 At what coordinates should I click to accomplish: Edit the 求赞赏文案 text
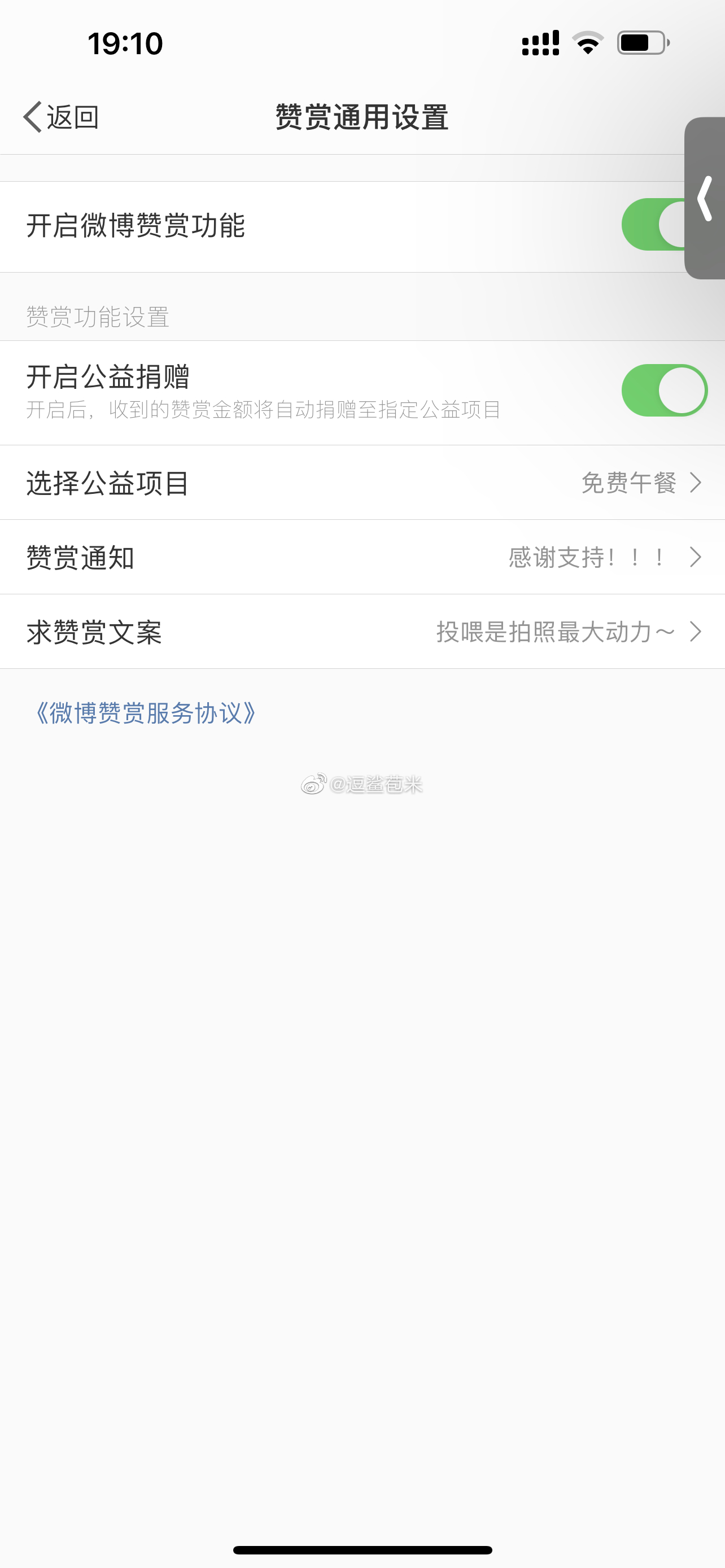click(x=362, y=632)
